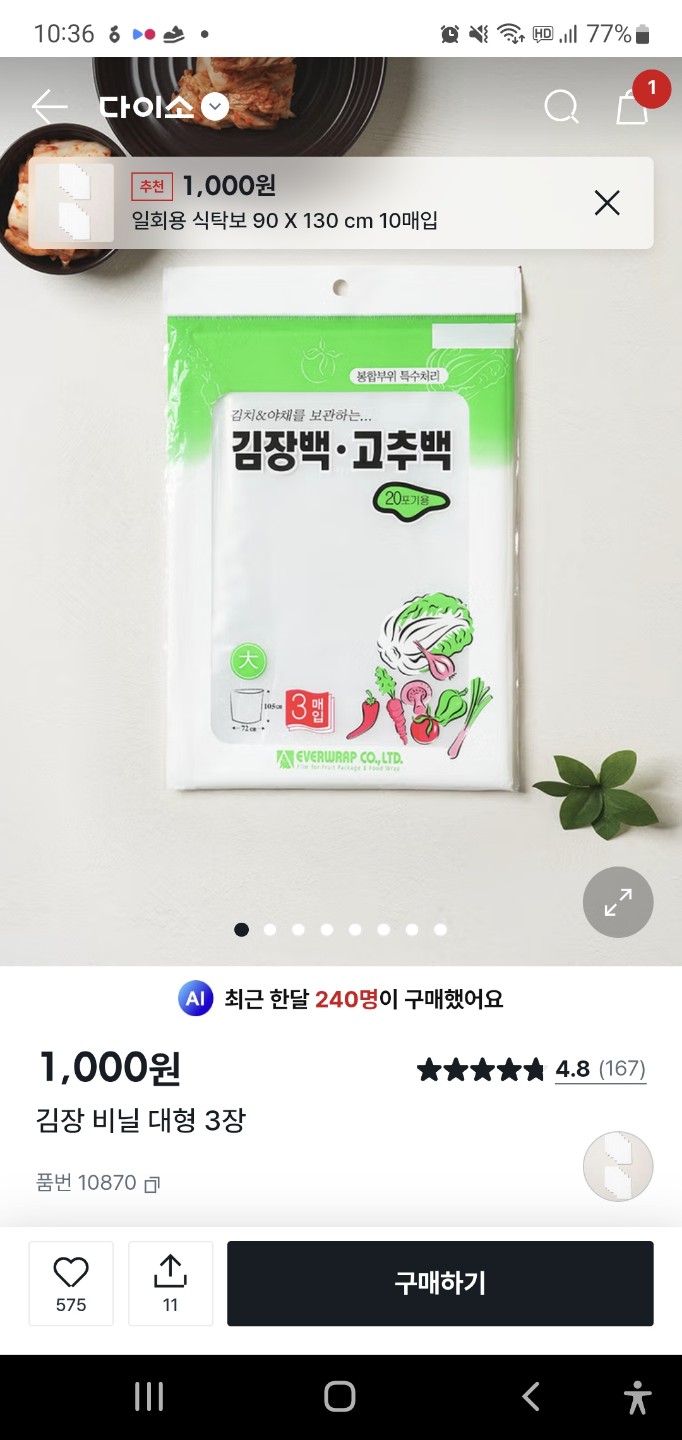Tap 구매하기 to purchase

[440, 1283]
